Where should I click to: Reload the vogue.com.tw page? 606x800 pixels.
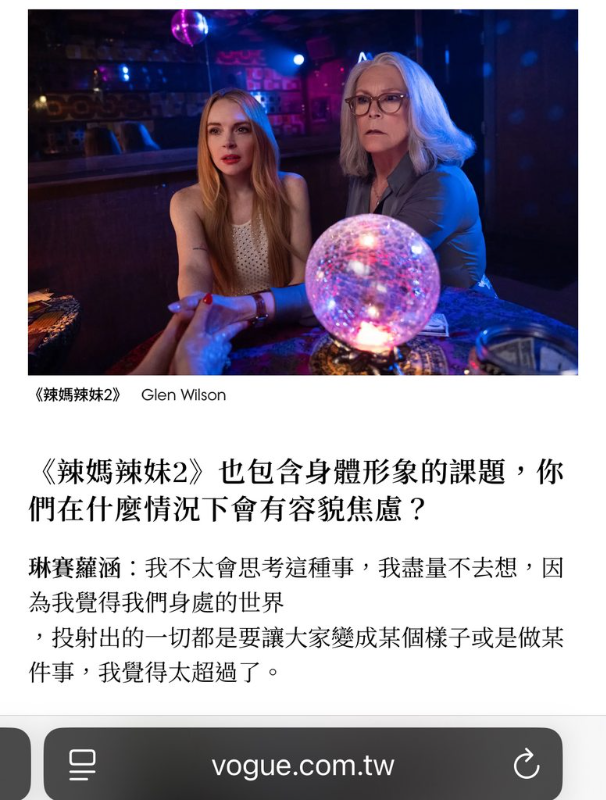526,766
